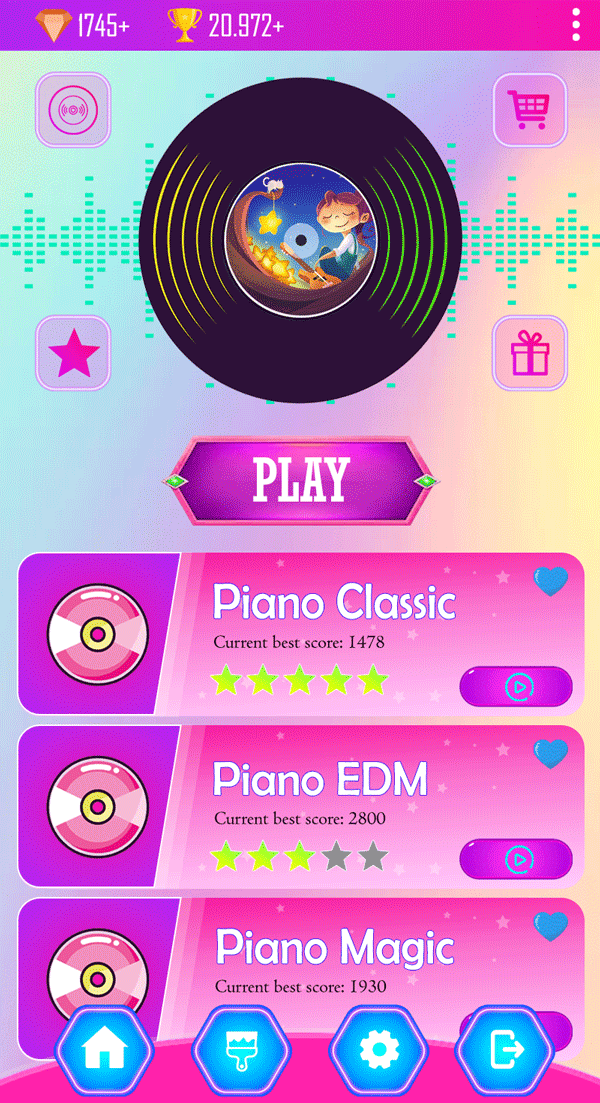Toggle the heart on Piano EDM
The width and height of the screenshot is (600, 1103).
(550, 754)
